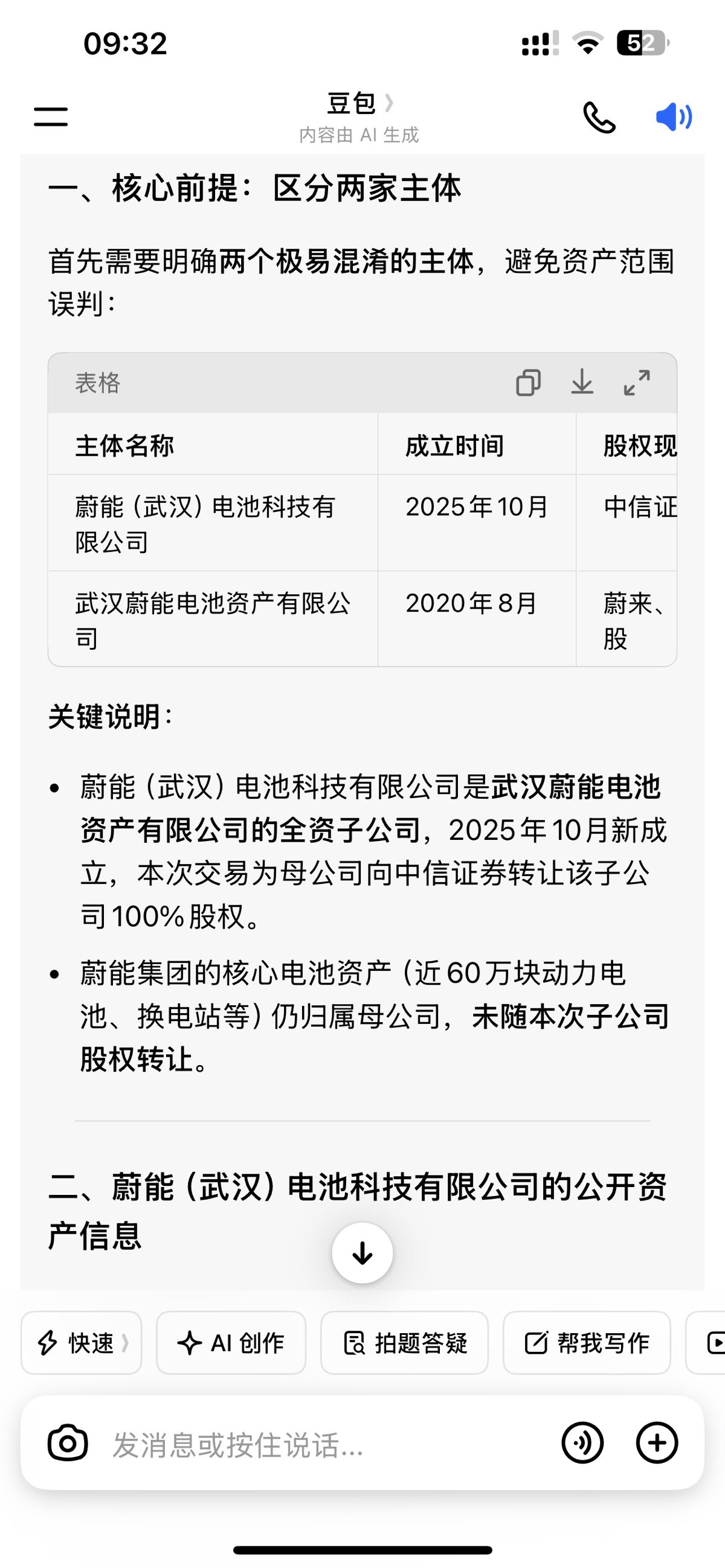Open the camera in input bar
The image size is (725, 1568).
(x=68, y=1442)
